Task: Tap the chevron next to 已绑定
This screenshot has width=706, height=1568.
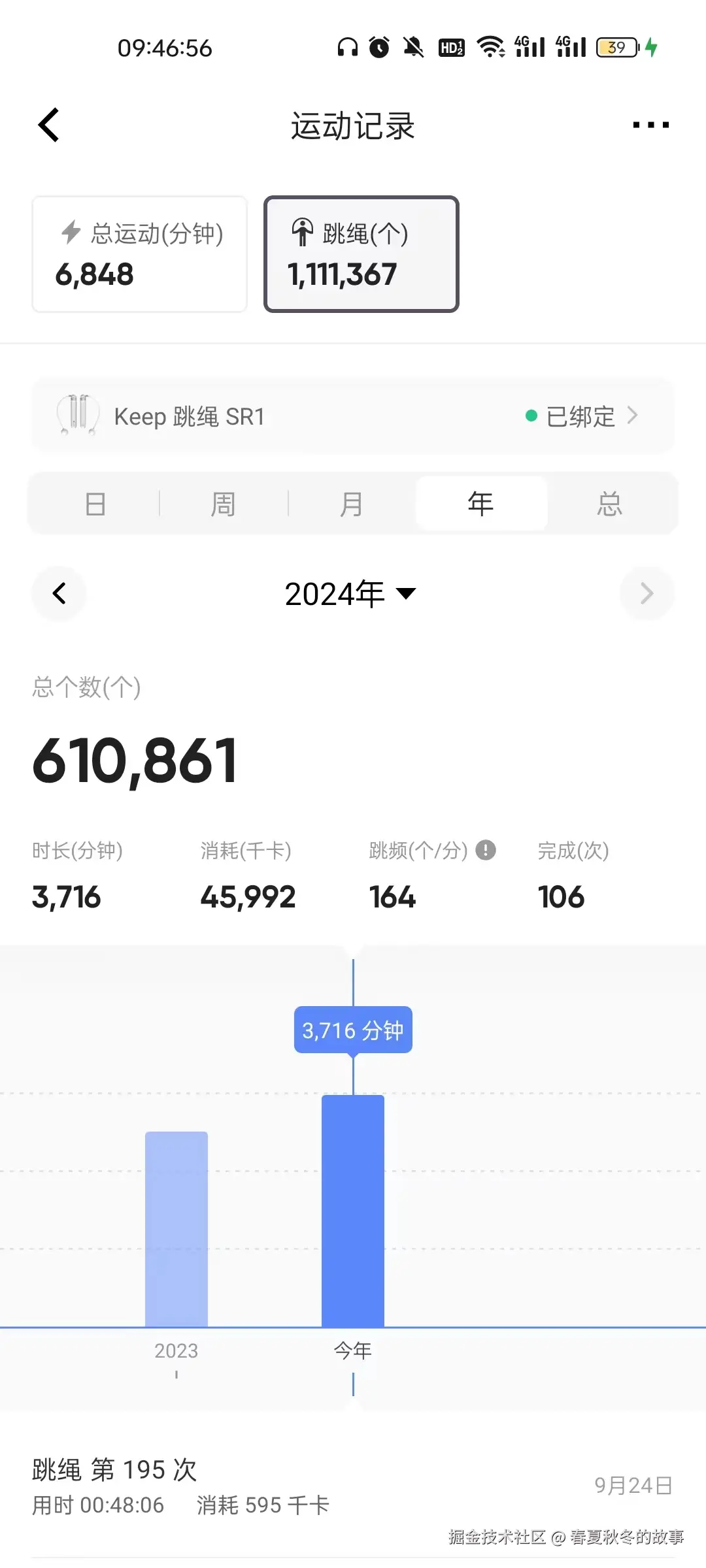Action: (x=633, y=416)
